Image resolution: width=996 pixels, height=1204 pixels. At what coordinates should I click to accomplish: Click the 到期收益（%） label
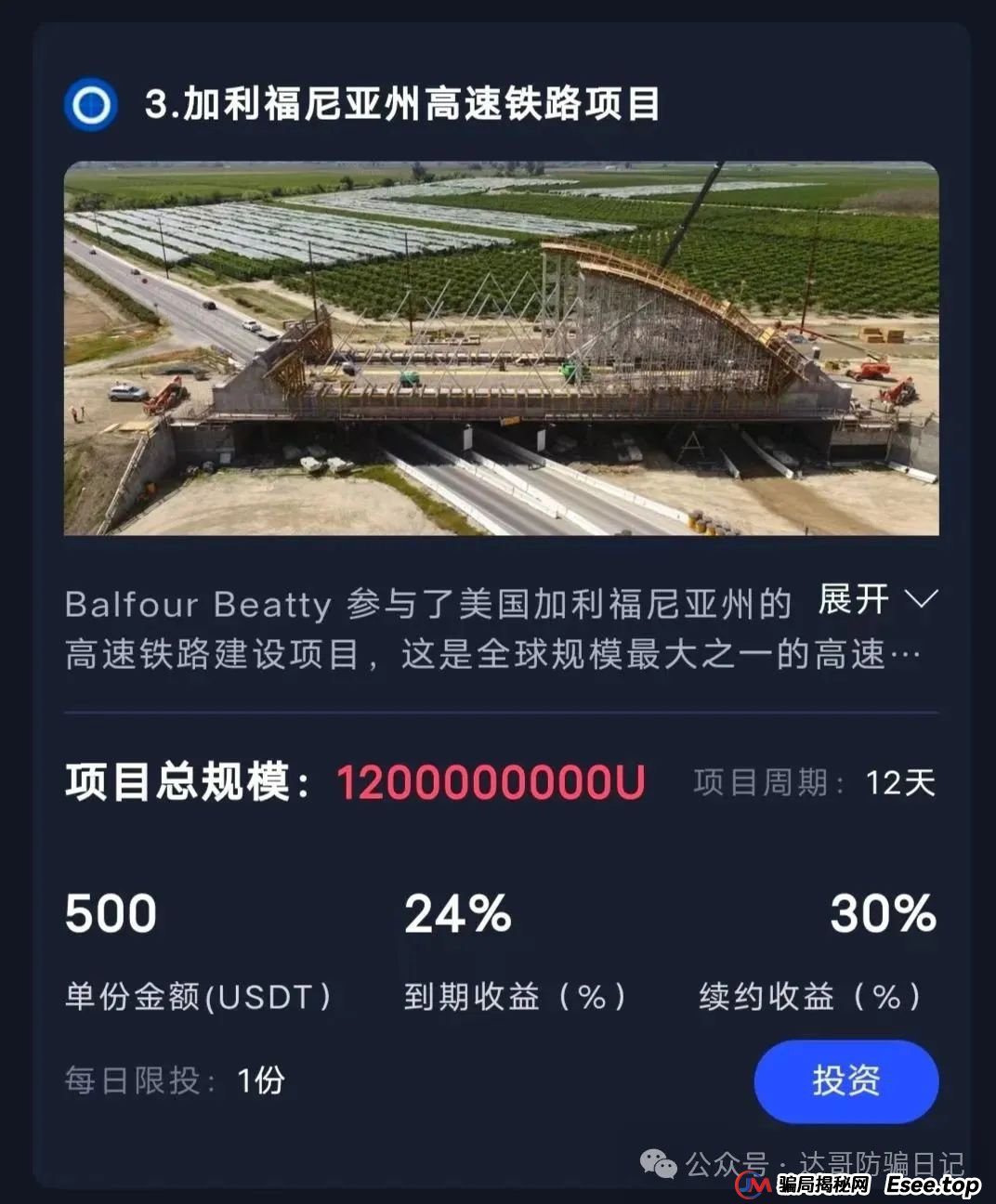pos(516,996)
